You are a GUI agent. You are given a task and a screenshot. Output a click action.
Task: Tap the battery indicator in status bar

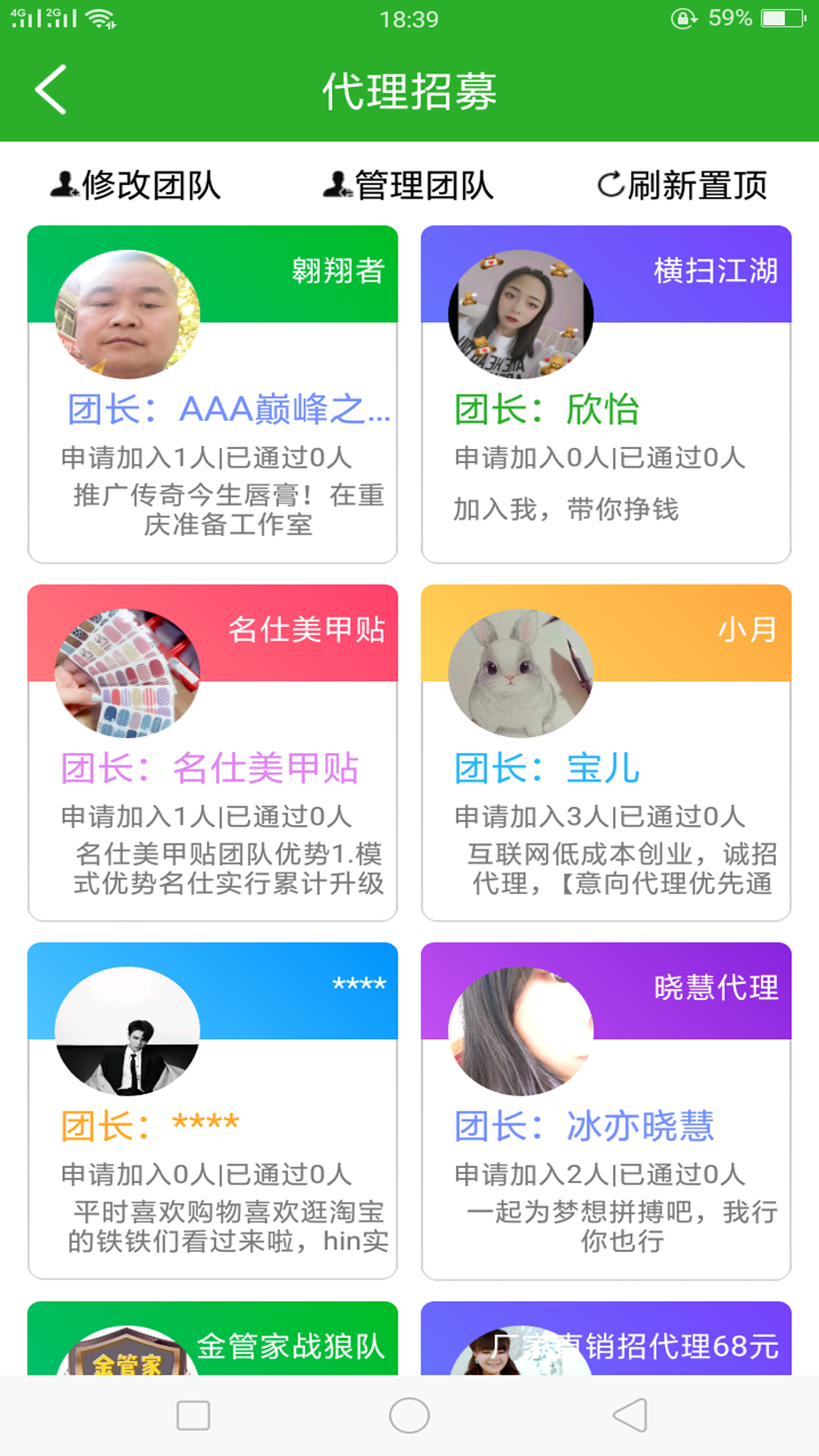(x=785, y=19)
